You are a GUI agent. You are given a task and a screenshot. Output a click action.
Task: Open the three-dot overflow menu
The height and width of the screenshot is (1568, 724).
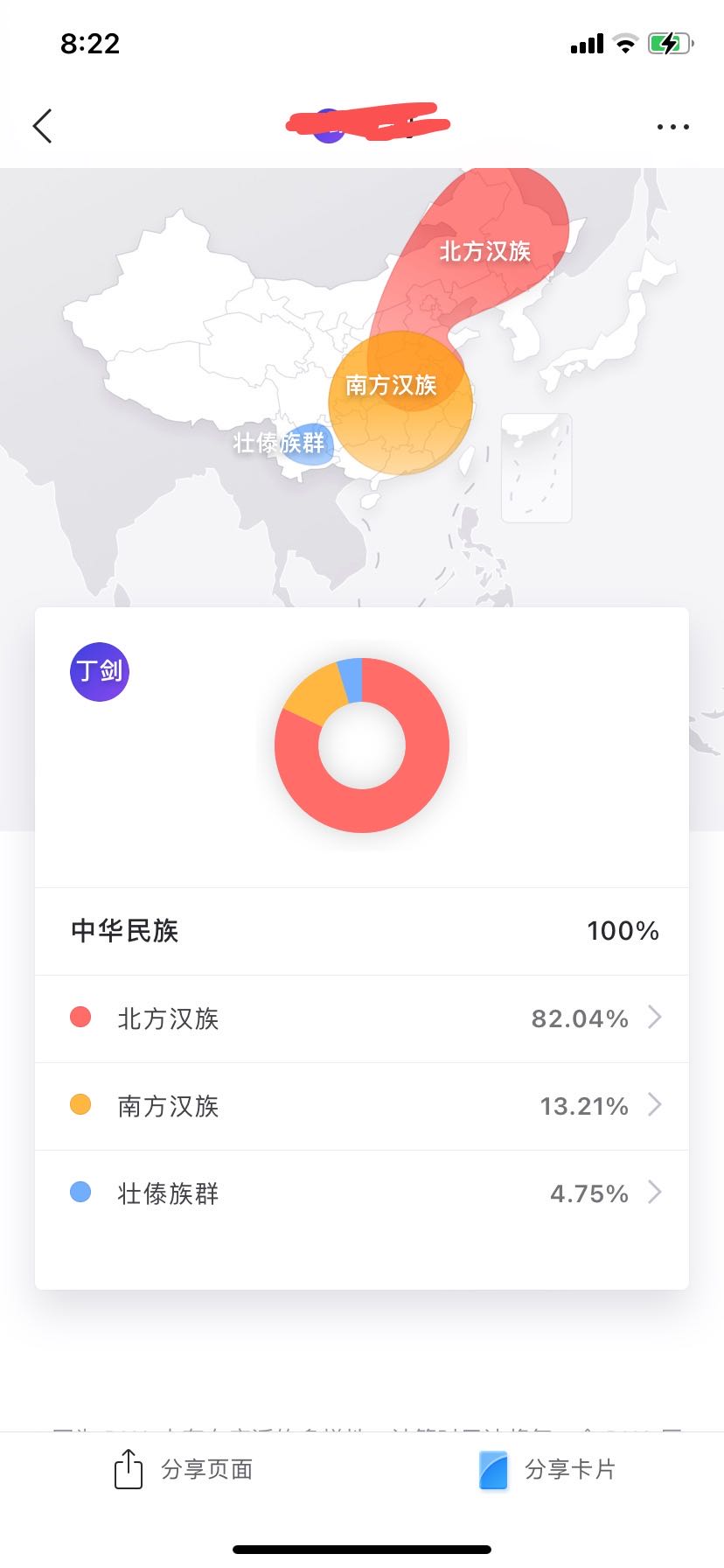672,127
